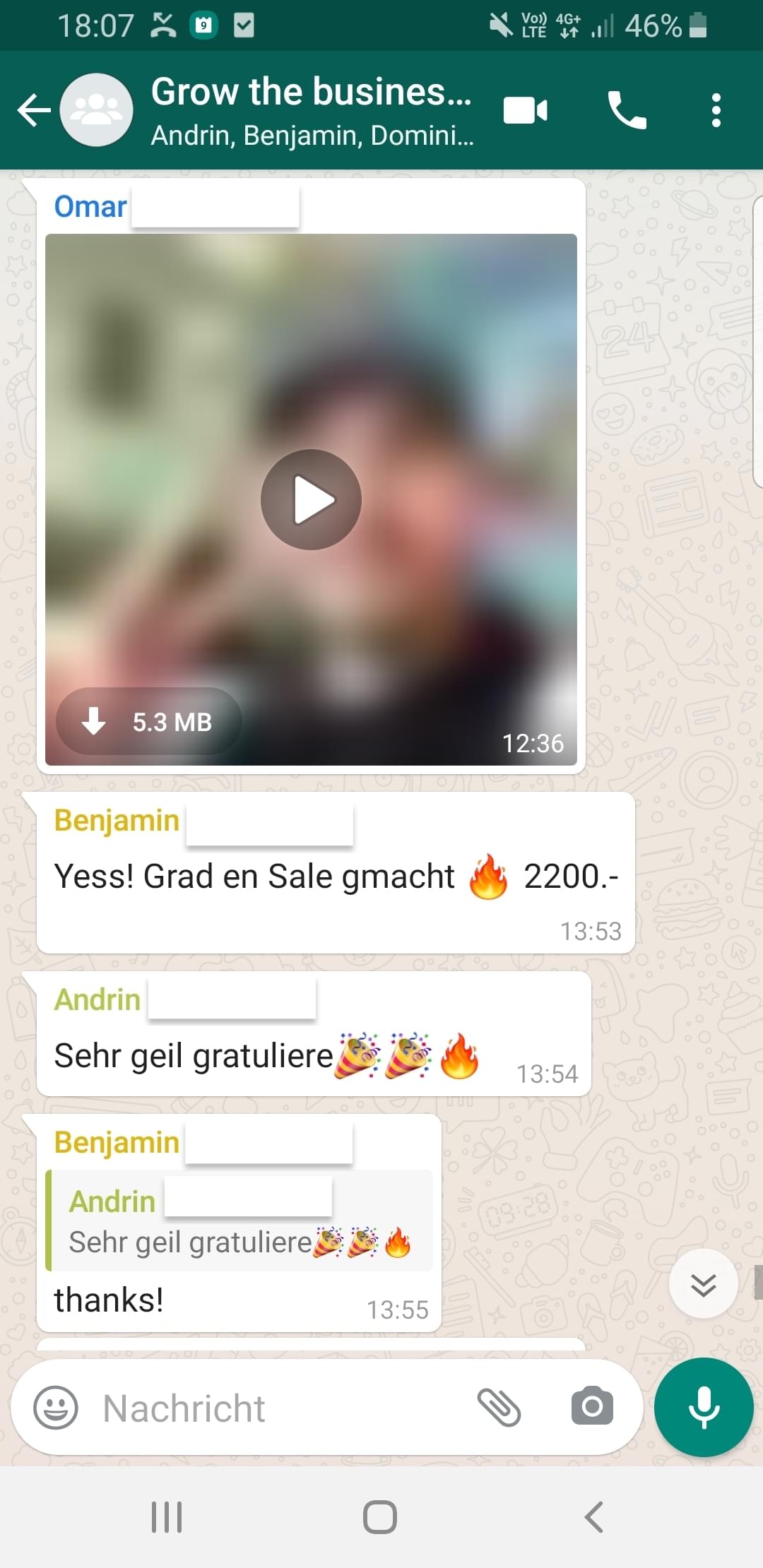Open the overflow menu

pos(716,110)
